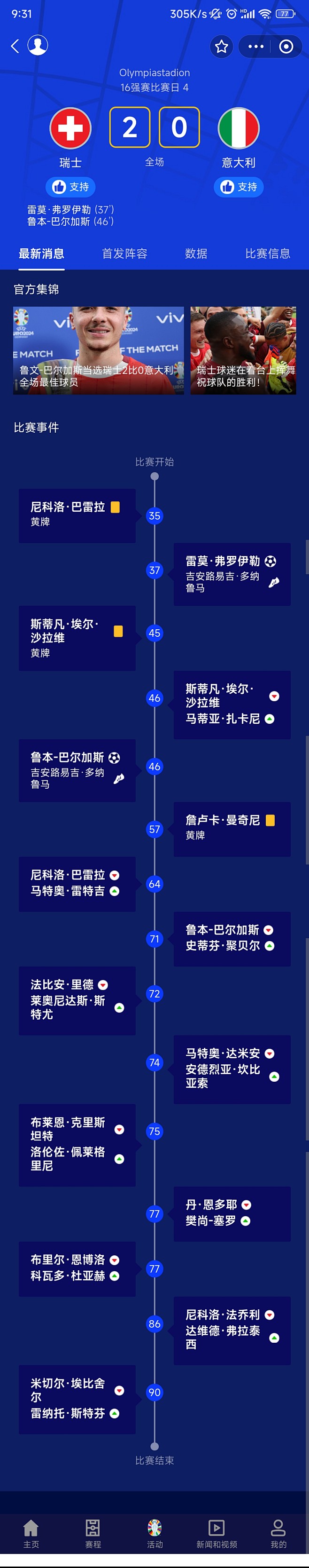
Task: Open the 瑞士球迷 celebration highlight
Action: 243,350
